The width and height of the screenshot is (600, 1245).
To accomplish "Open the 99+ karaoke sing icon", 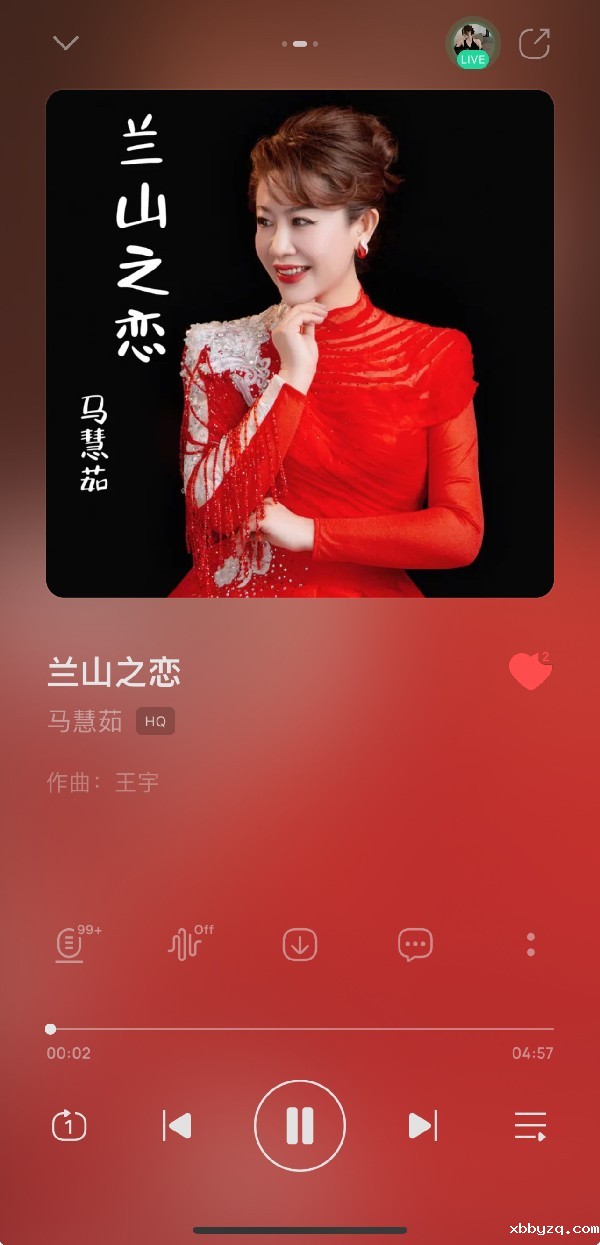I will 70,944.
